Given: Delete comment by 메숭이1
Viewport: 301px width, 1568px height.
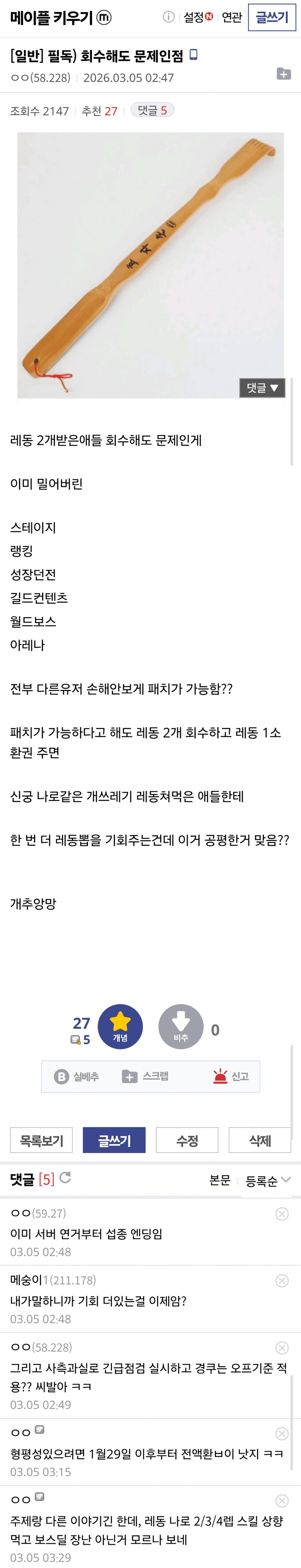Looking at the screenshot, I should [x=282, y=1281].
